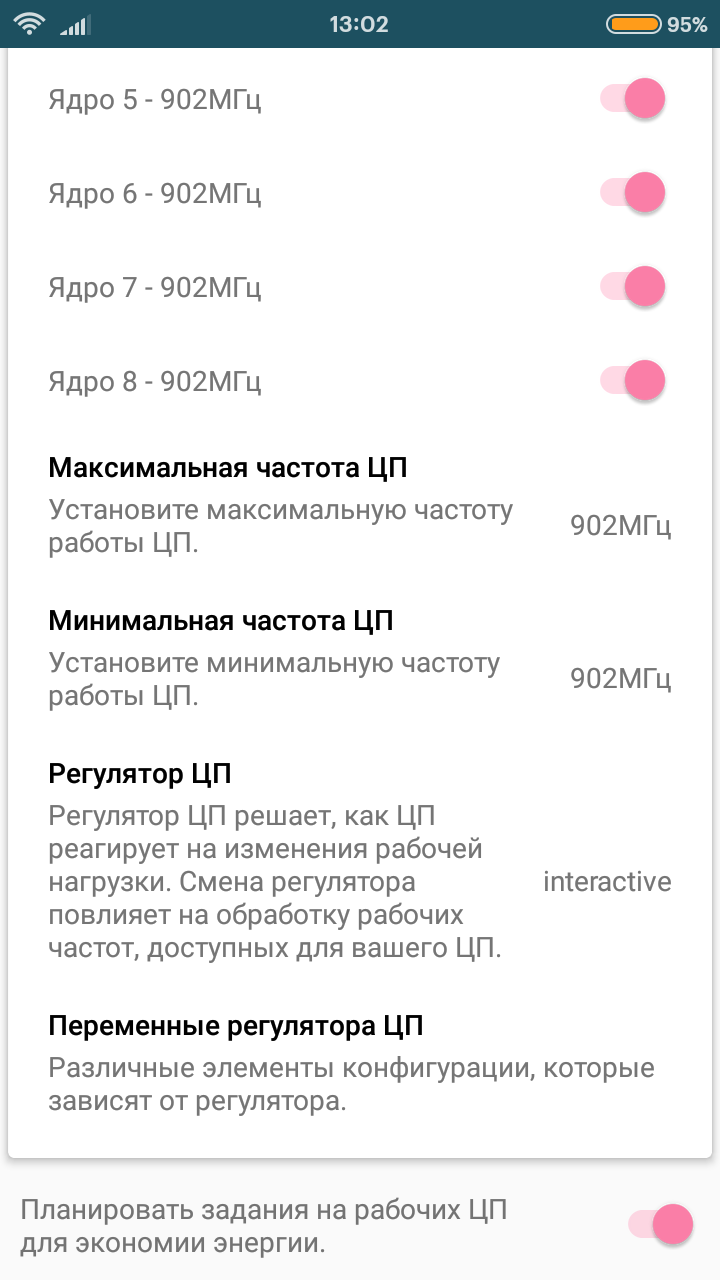Toggle Планировать задания на рабочих ЦП
Image resolution: width=720 pixels, height=1280 pixels.
pyautogui.click(x=659, y=1225)
